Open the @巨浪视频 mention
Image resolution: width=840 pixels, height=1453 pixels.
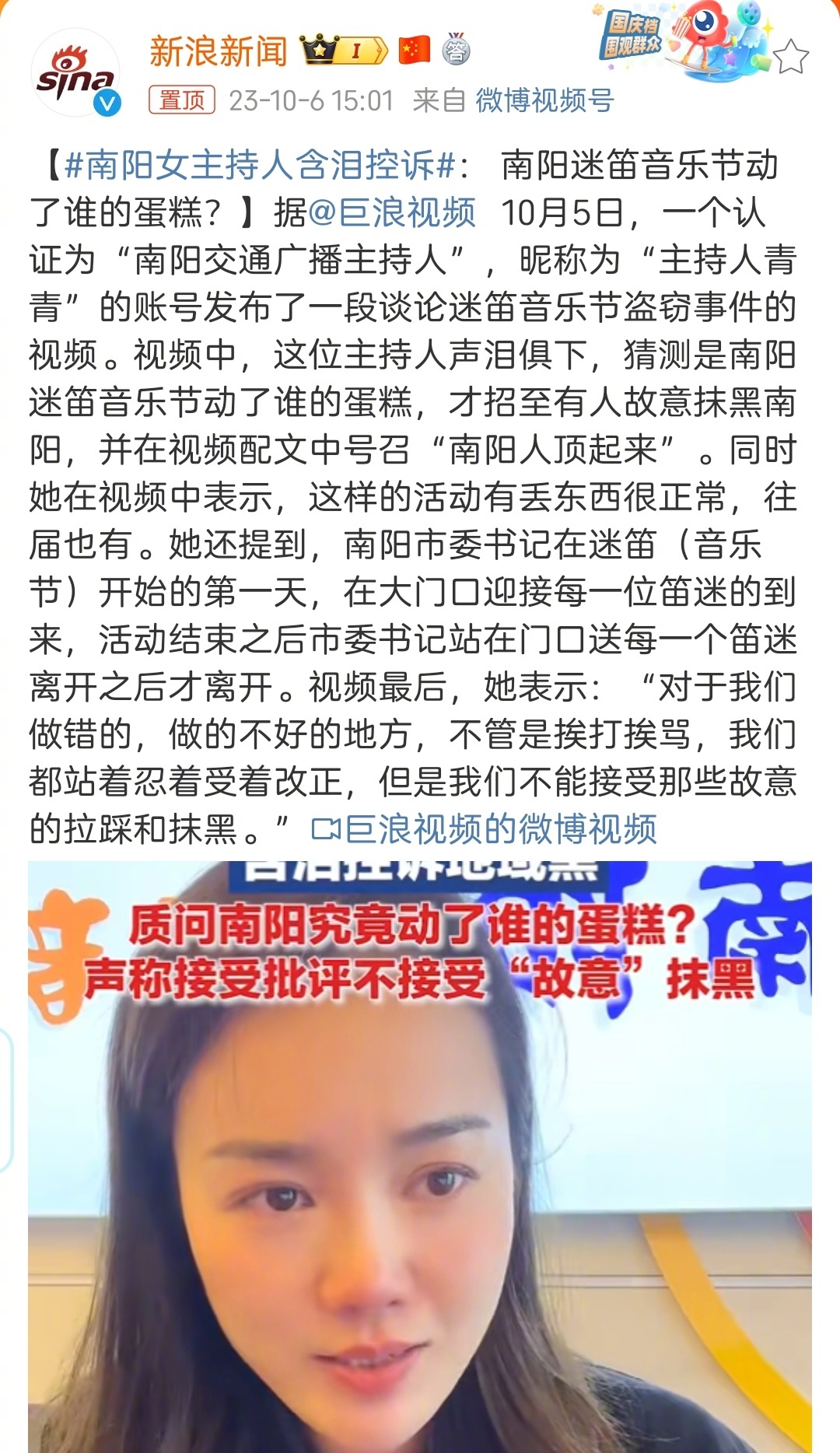point(391,212)
